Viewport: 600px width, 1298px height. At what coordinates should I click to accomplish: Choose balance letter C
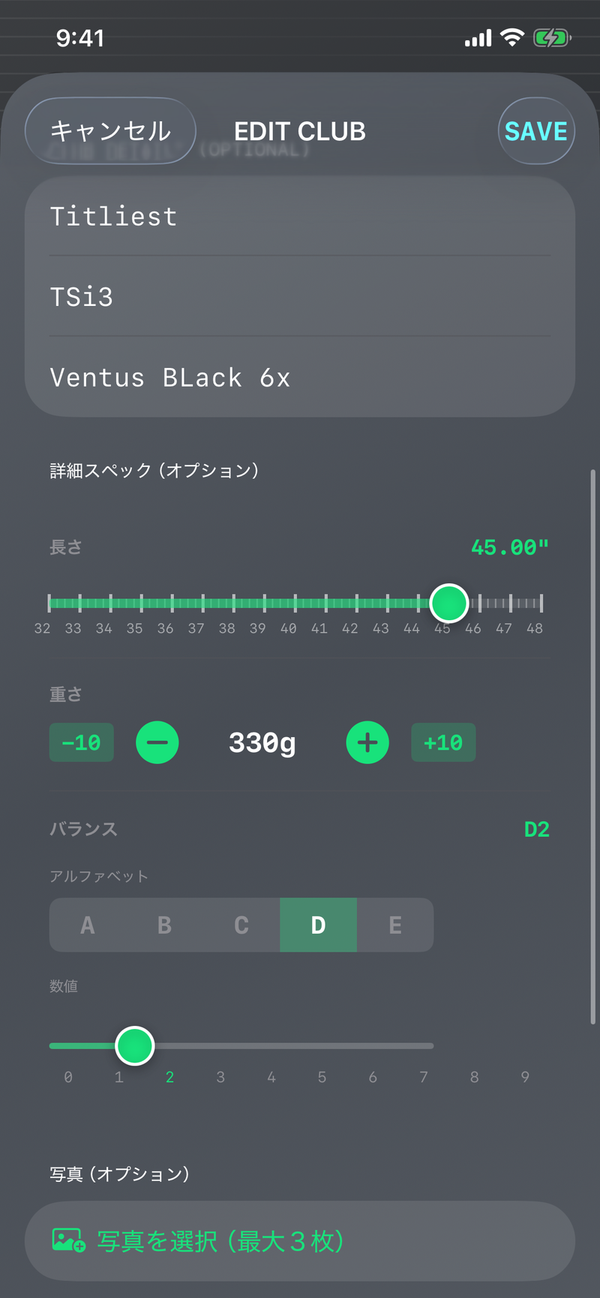[x=241, y=925]
